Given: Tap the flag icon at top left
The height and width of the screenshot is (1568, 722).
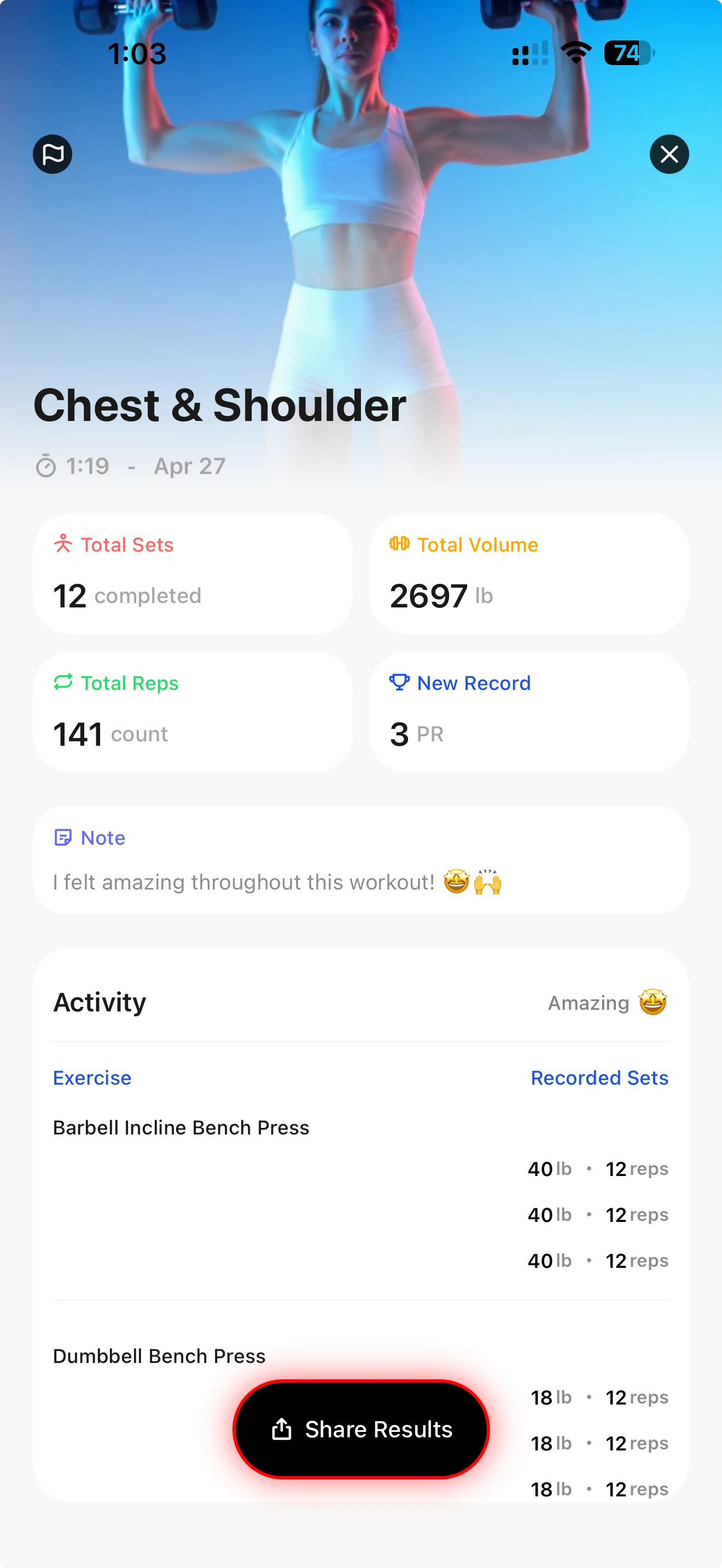Looking at the screenshot, I should [x=53, y=154].
